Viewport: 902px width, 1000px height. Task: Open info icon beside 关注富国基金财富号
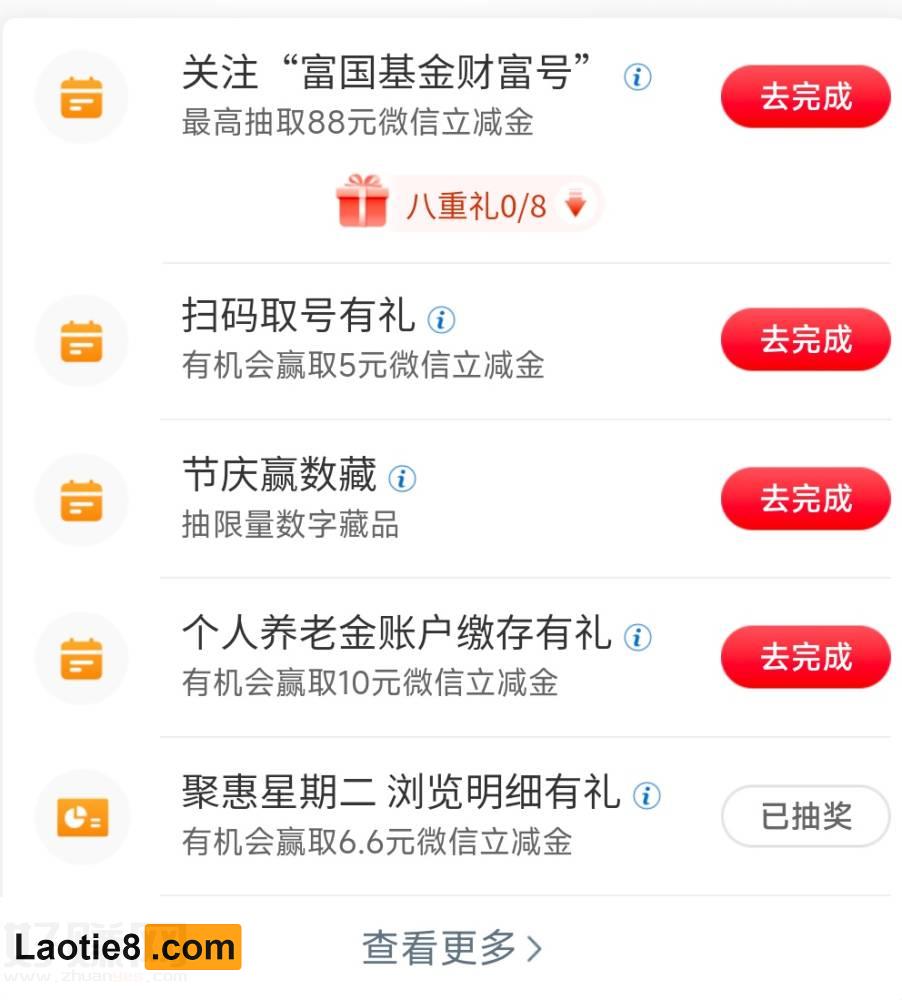tap(638, 77)
